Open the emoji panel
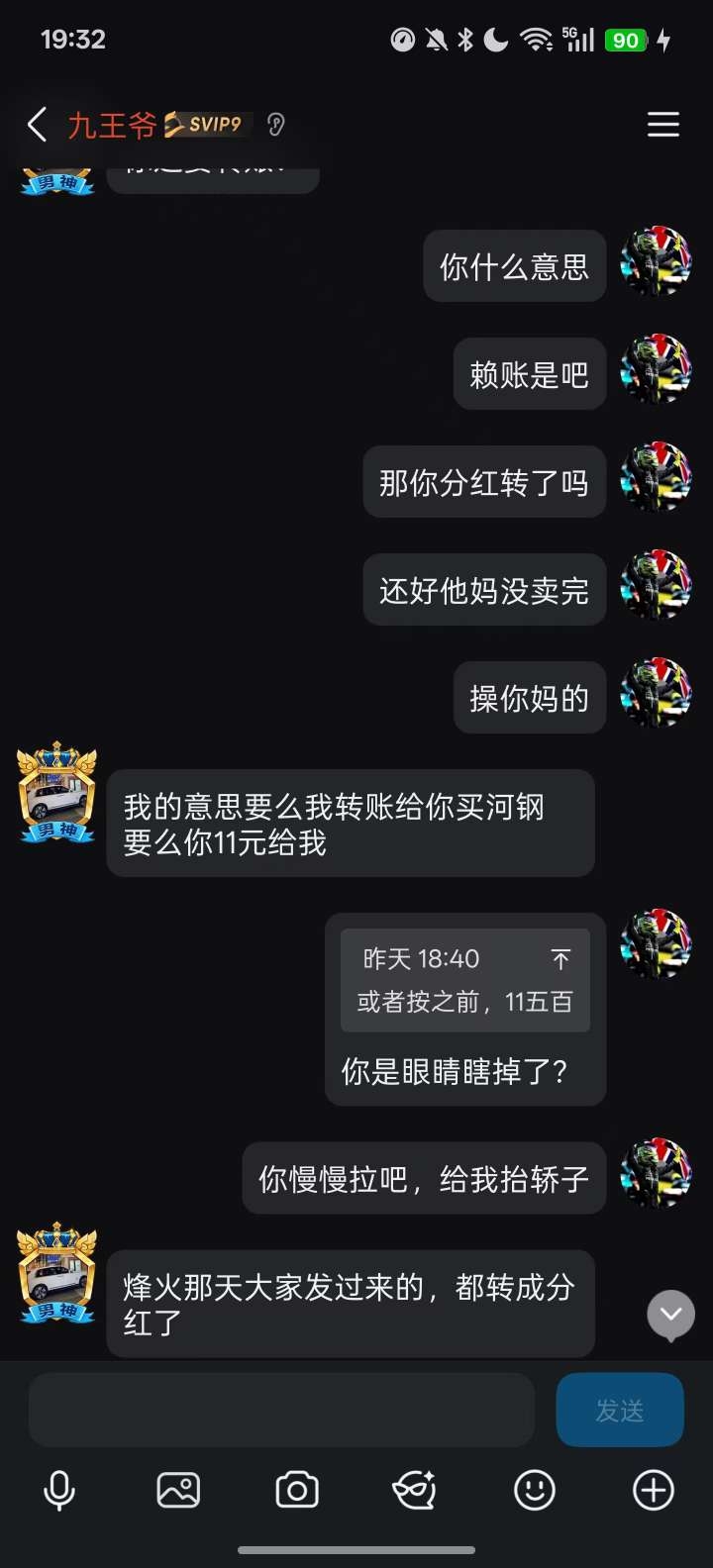This screenshot has height=1568, width=713. click(x=535, y=1490)
